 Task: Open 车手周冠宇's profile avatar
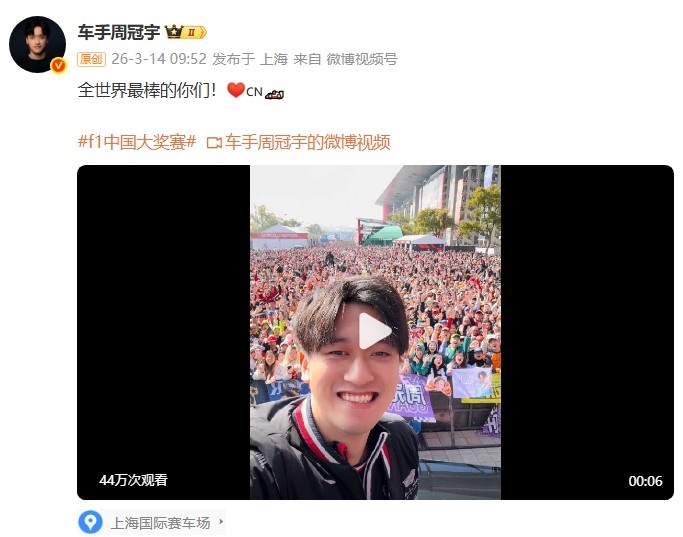(x=38, y=44)
